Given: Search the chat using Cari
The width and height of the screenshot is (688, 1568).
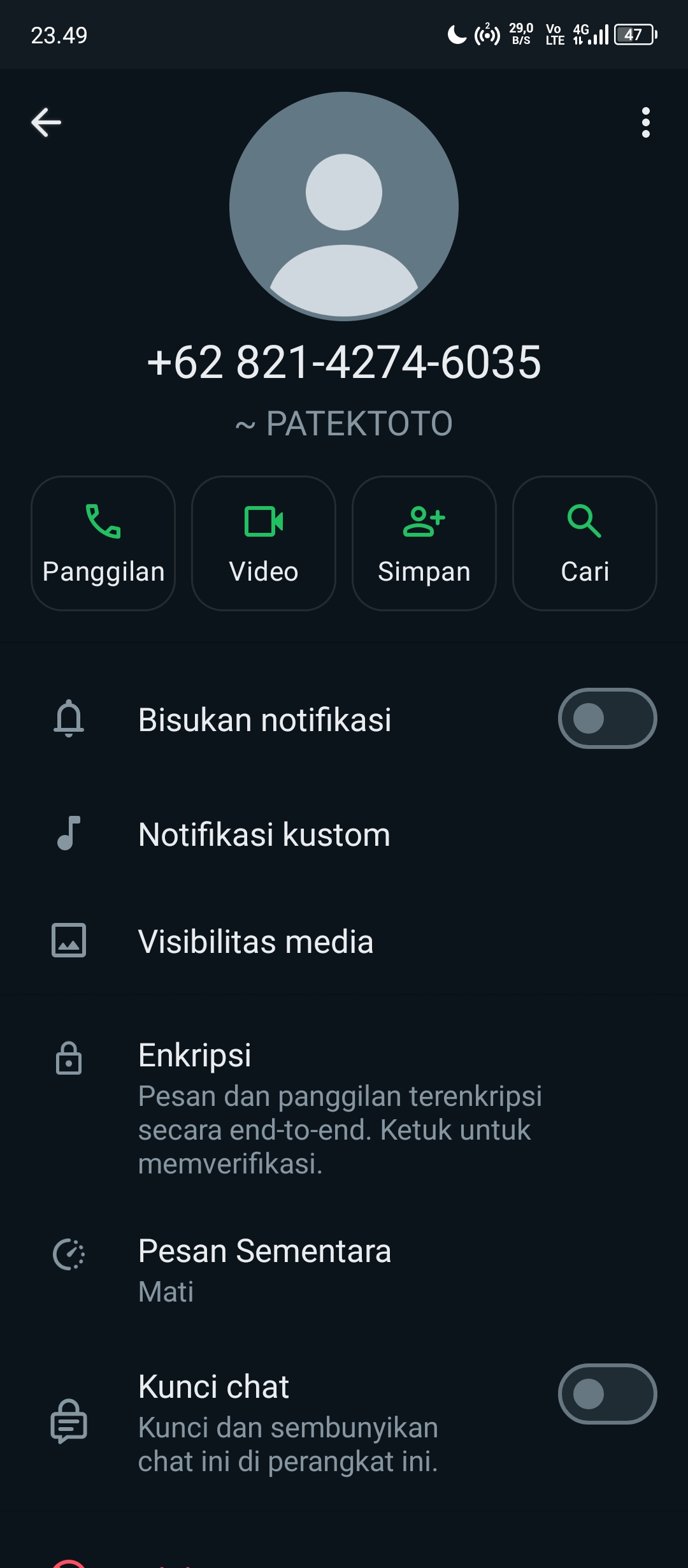Looking at the screenshot, I should [585, 543].
